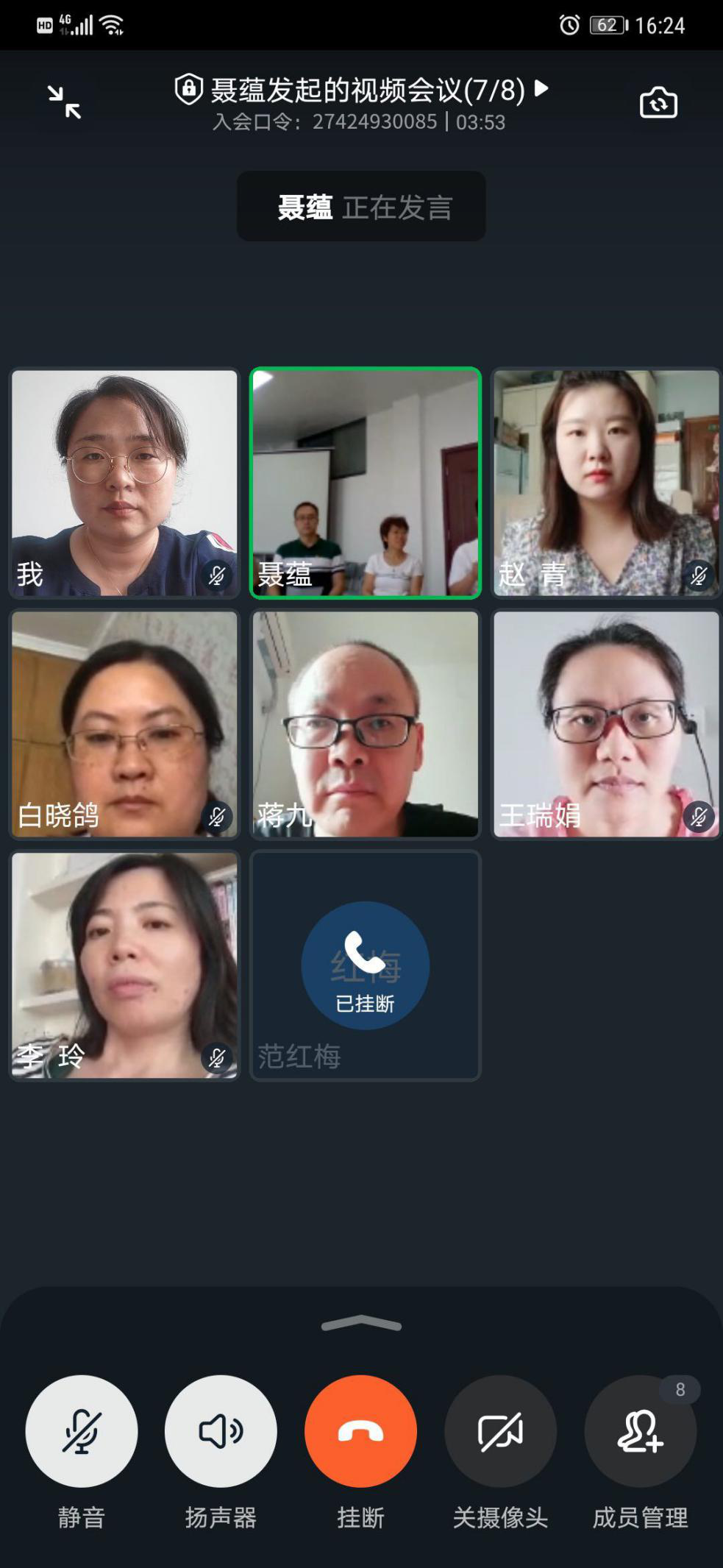Viewport: 723px width, 1568px height.
Task: Tap 范红梅's hung-up call tile
Action: coord(366,965)
